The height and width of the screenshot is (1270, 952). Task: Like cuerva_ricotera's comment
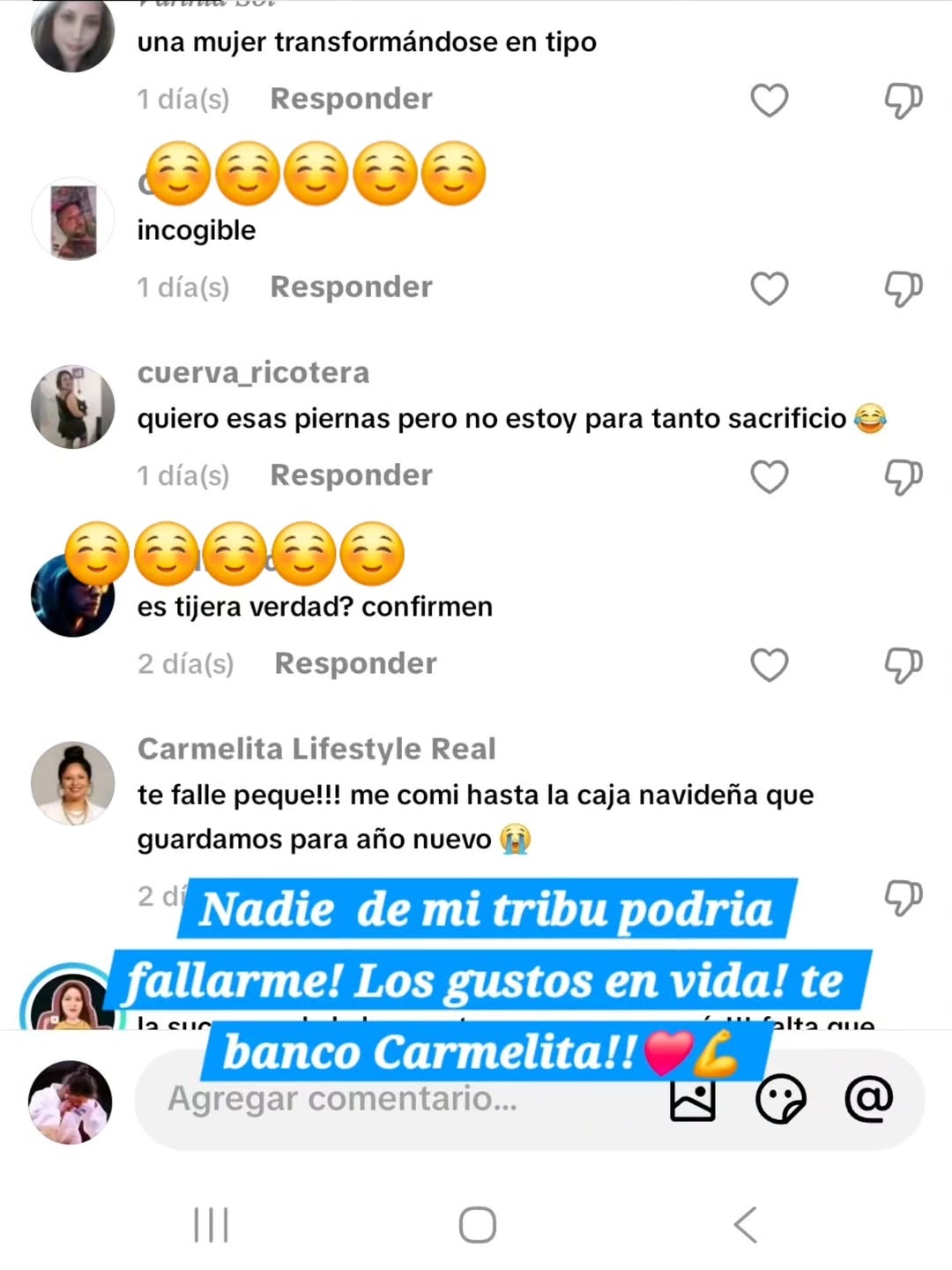coord(769,476)
